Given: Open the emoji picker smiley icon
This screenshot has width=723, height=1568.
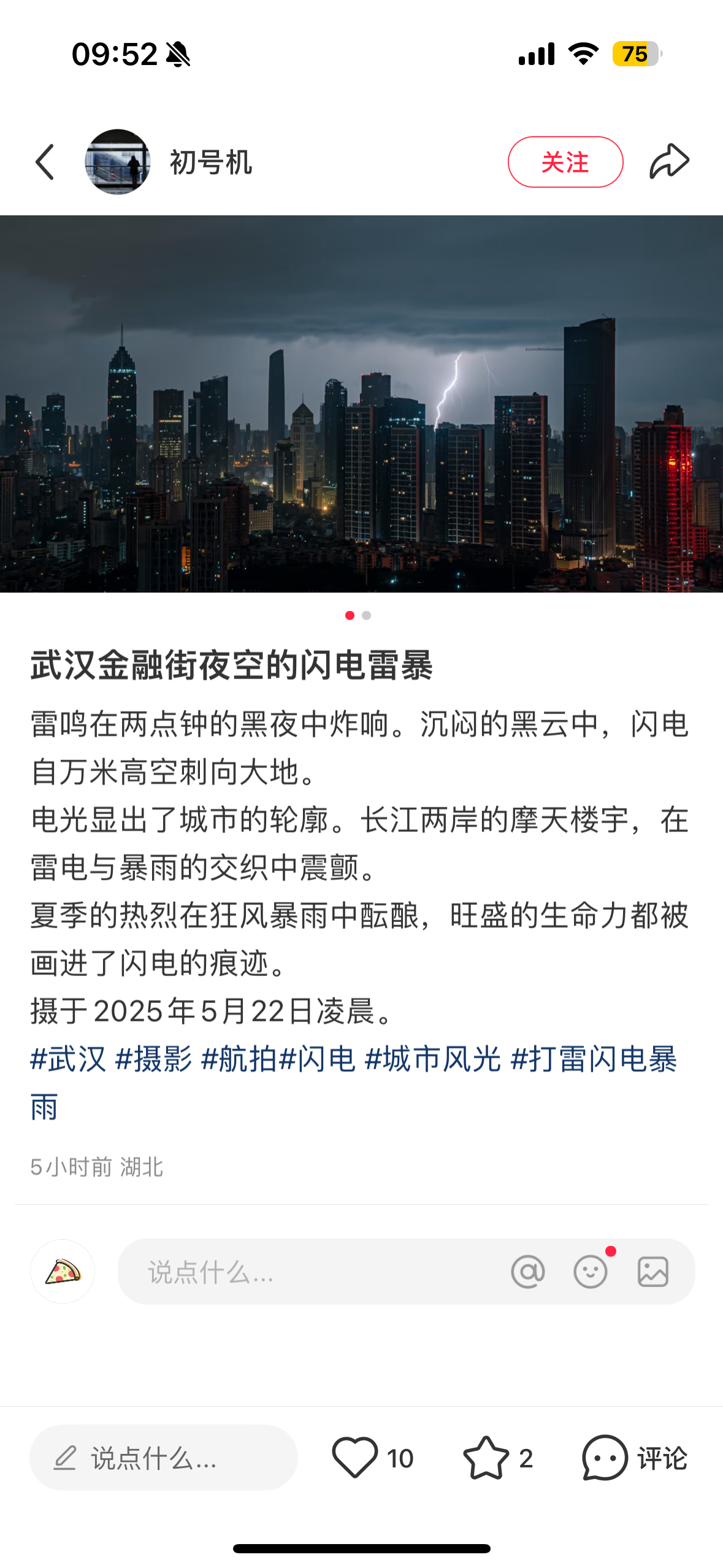Looking at the screenshot, I should point(591,1272).
